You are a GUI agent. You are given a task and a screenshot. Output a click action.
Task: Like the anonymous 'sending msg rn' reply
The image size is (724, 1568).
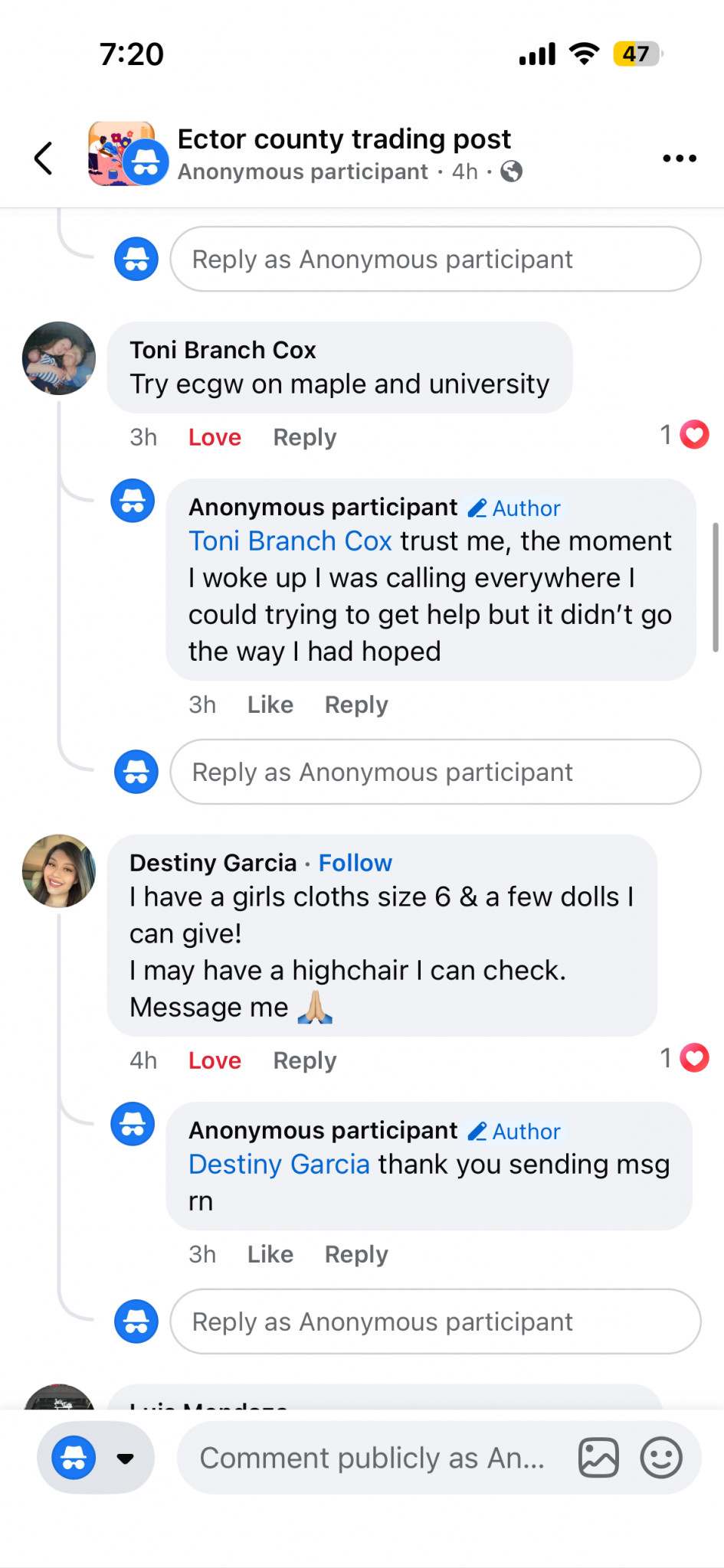pyautogui.click(x=270, y=1254)
